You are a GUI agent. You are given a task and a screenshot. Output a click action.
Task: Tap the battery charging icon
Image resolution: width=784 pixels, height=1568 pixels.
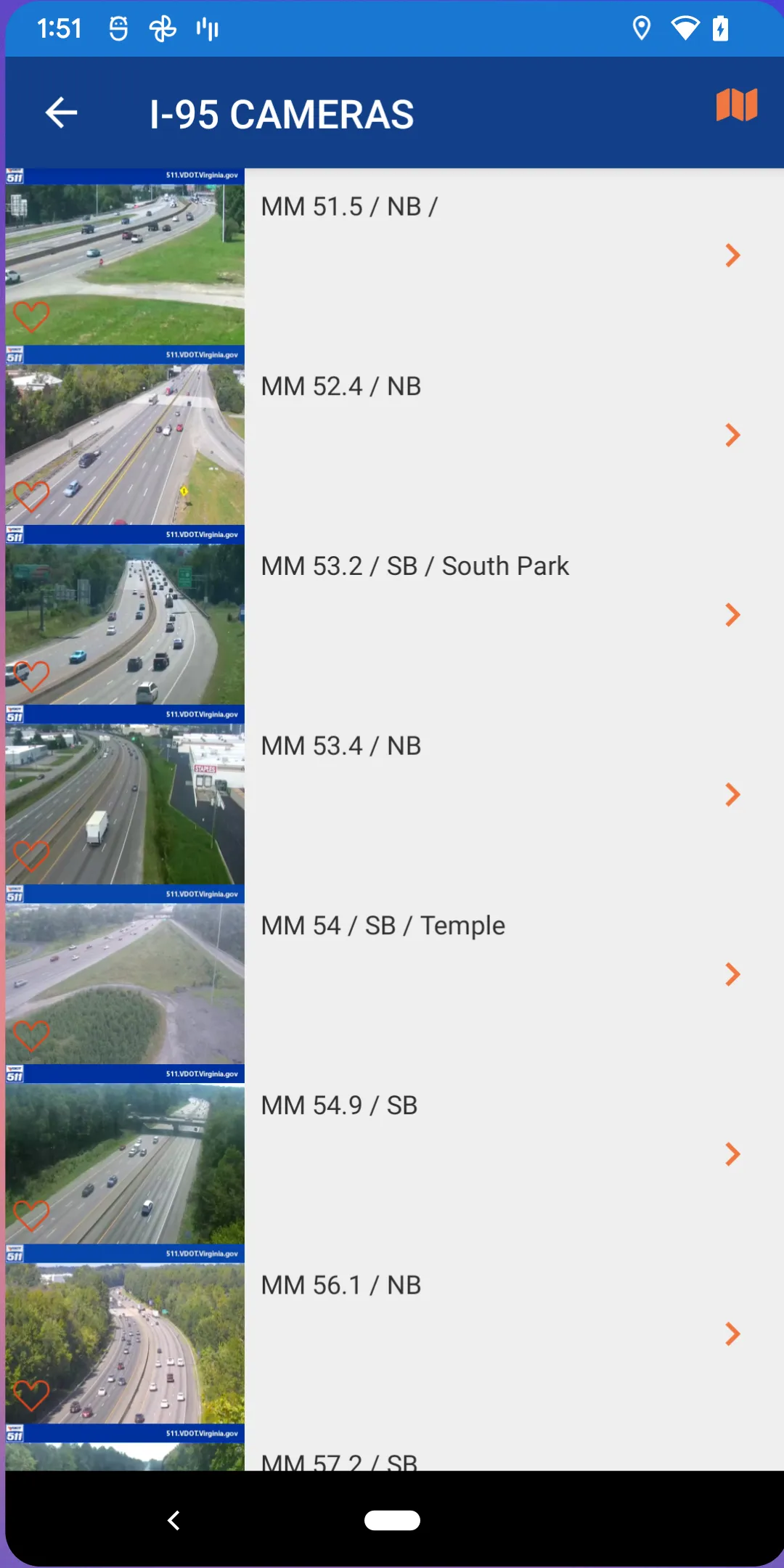click(x=722, y=28)
